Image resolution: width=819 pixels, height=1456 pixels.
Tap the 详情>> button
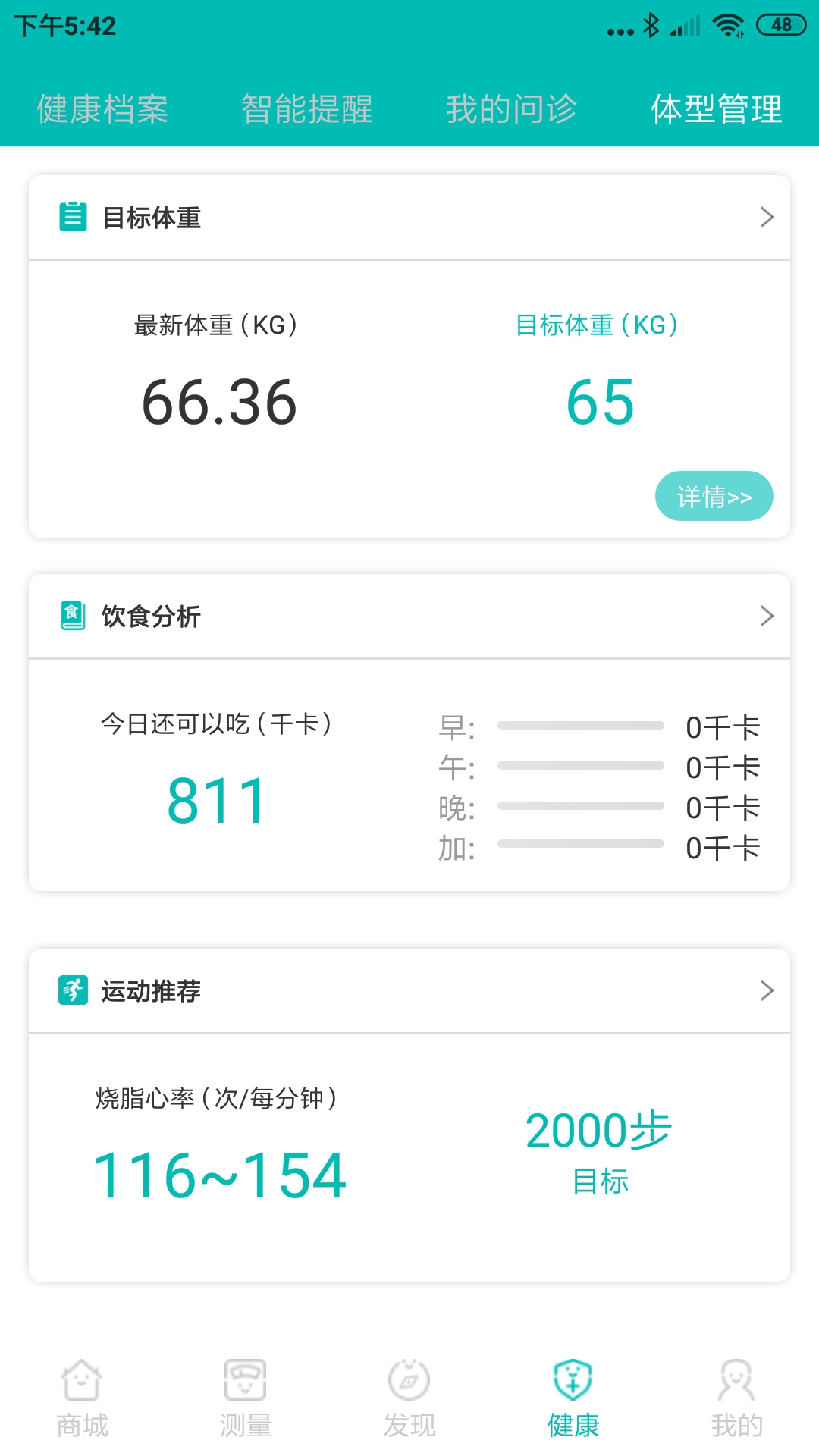(714, 496)
